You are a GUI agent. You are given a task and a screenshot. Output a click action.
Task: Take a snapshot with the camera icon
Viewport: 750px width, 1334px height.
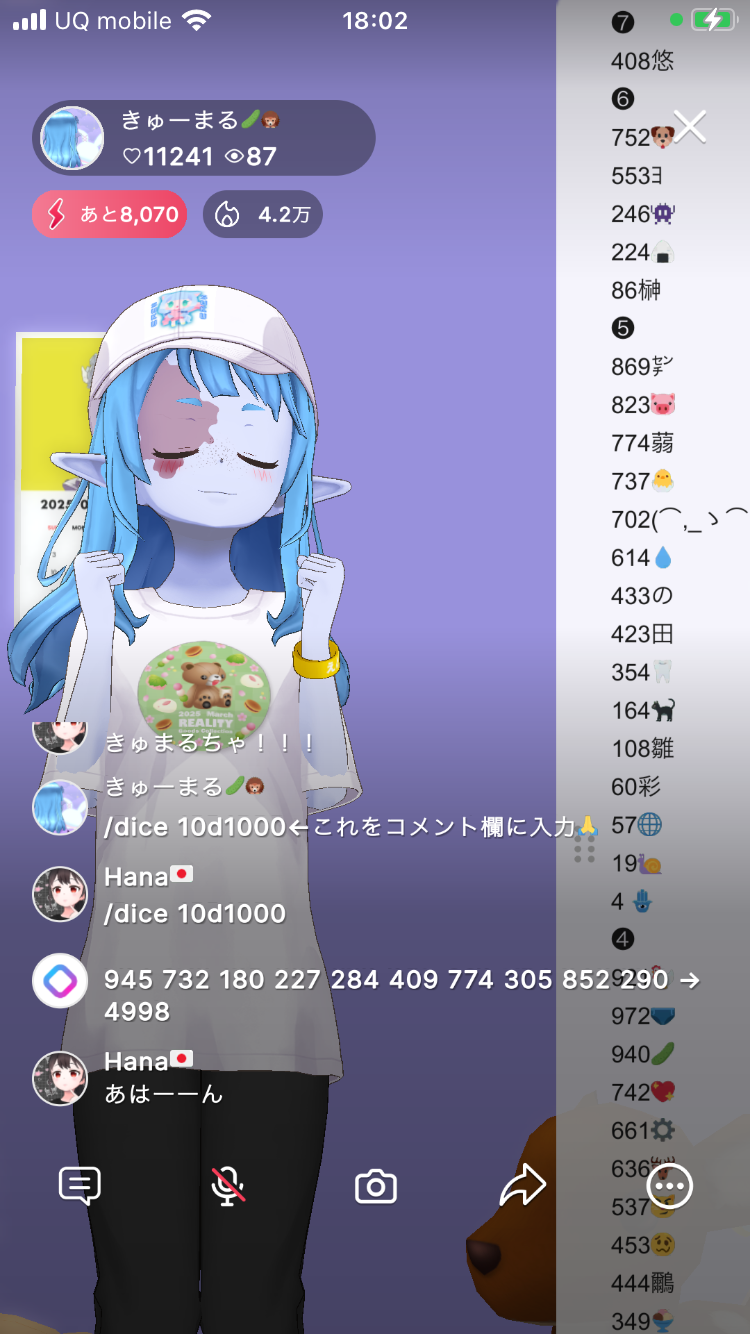[376, 1187]
